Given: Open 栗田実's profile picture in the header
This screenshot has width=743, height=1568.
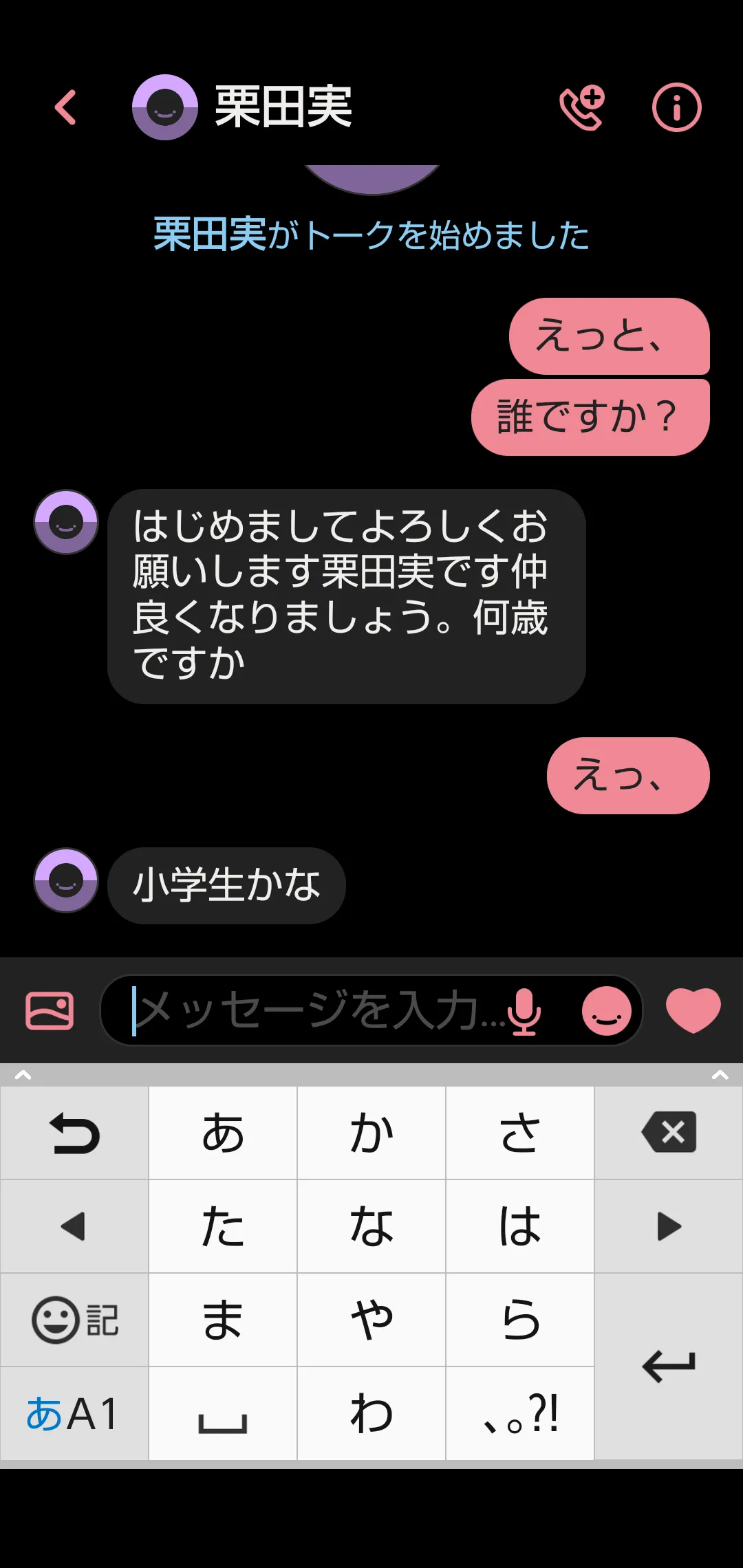Looking at the screenshot, I should pyautogui.click(x=165, y=107).
